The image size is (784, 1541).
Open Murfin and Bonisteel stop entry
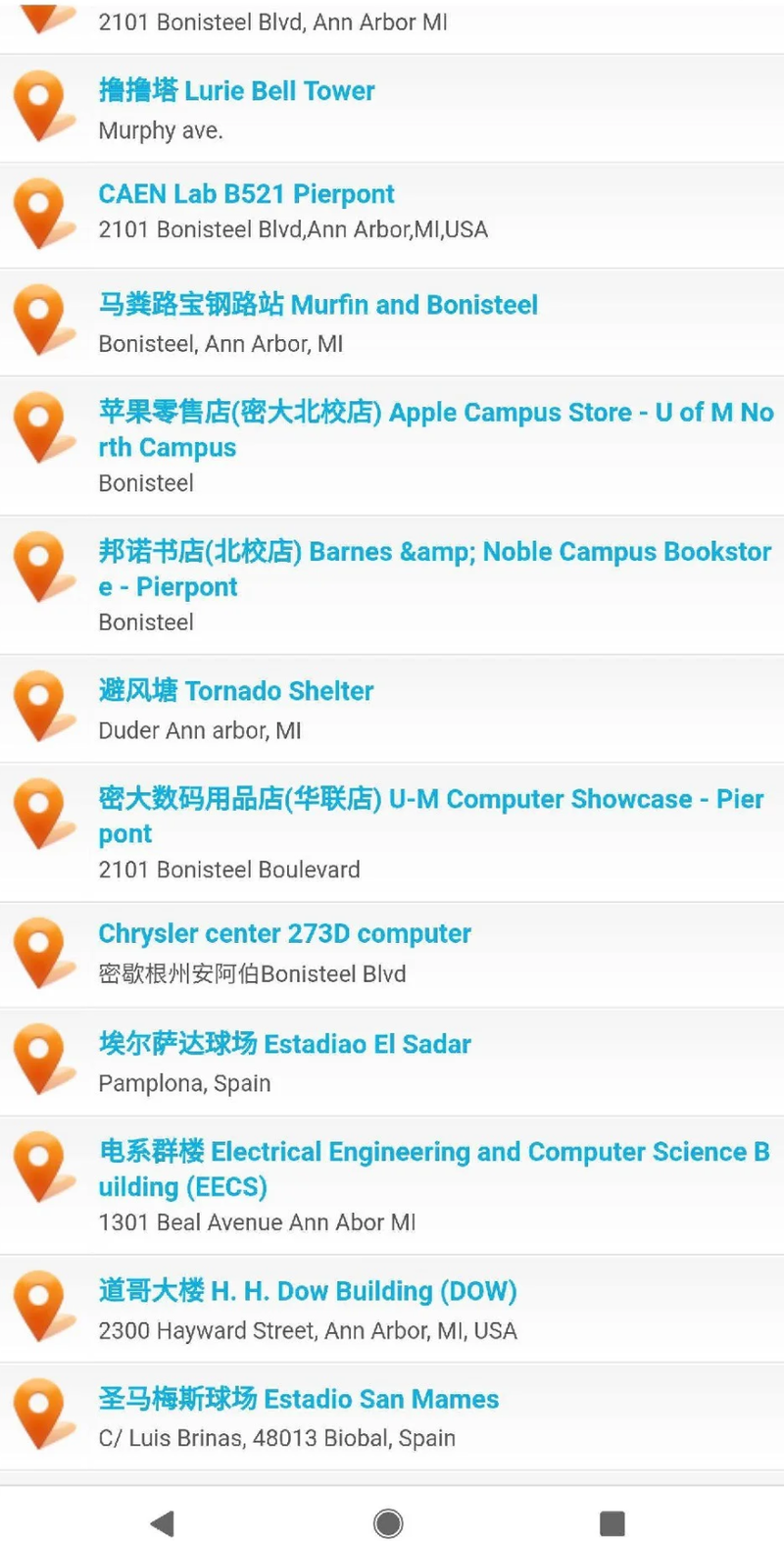point(392,323)
